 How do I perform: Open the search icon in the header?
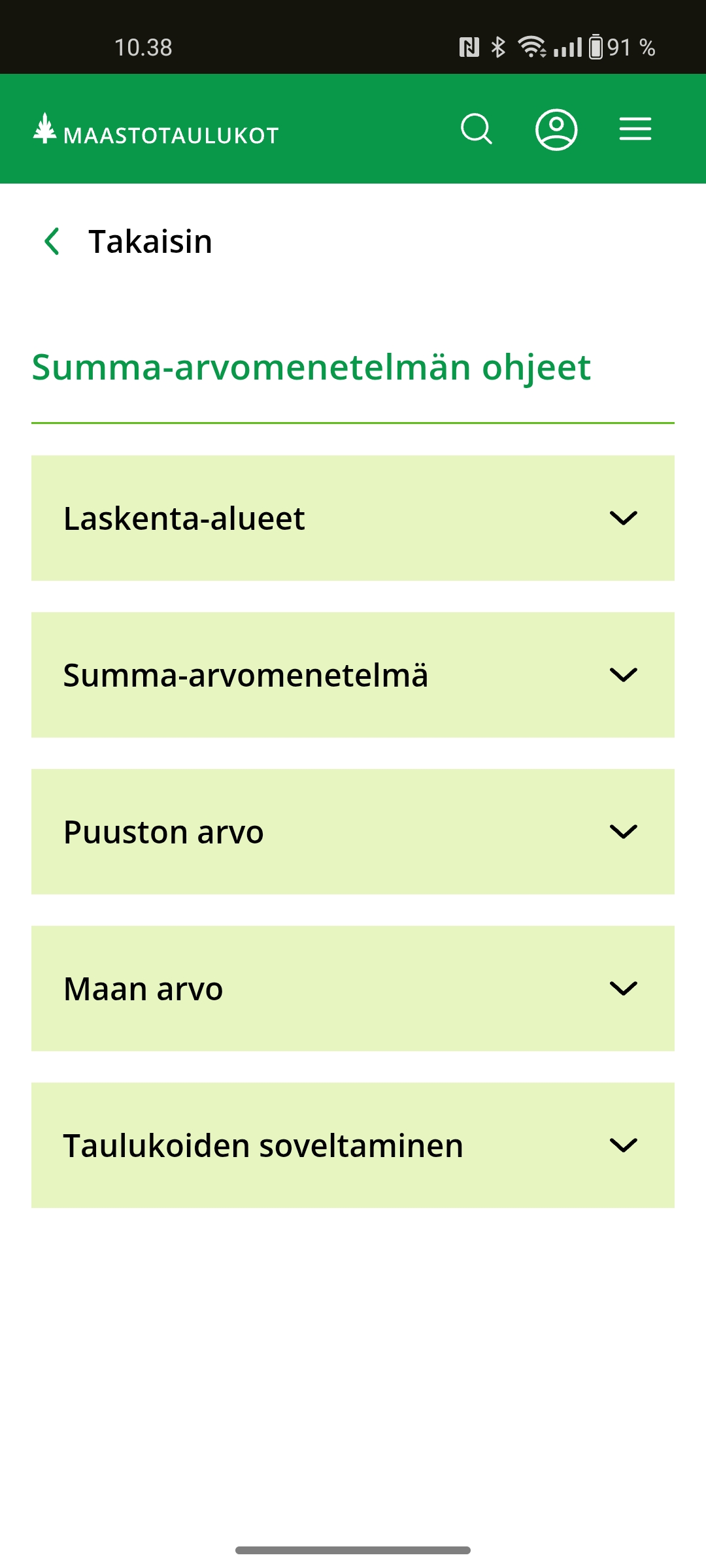pos(476,129)
